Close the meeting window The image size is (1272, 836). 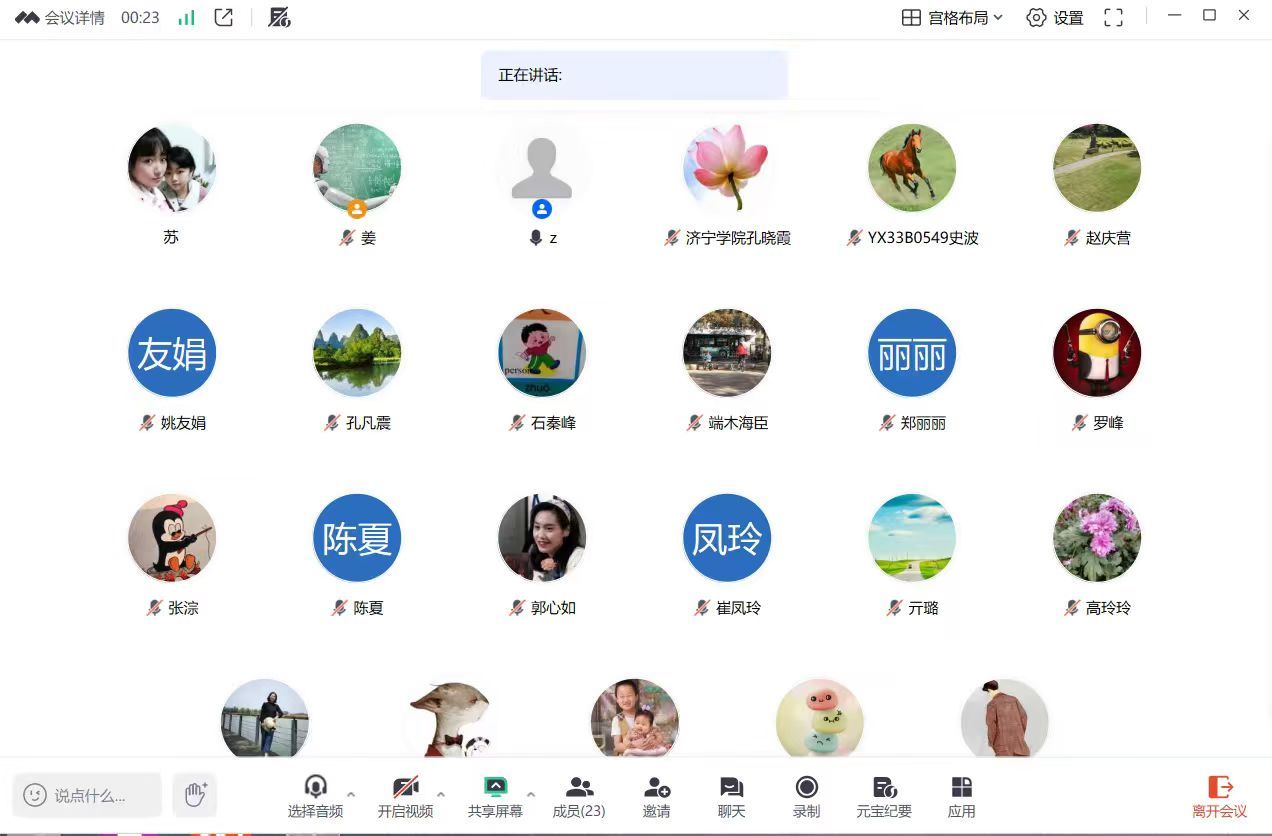(1244, 15)
